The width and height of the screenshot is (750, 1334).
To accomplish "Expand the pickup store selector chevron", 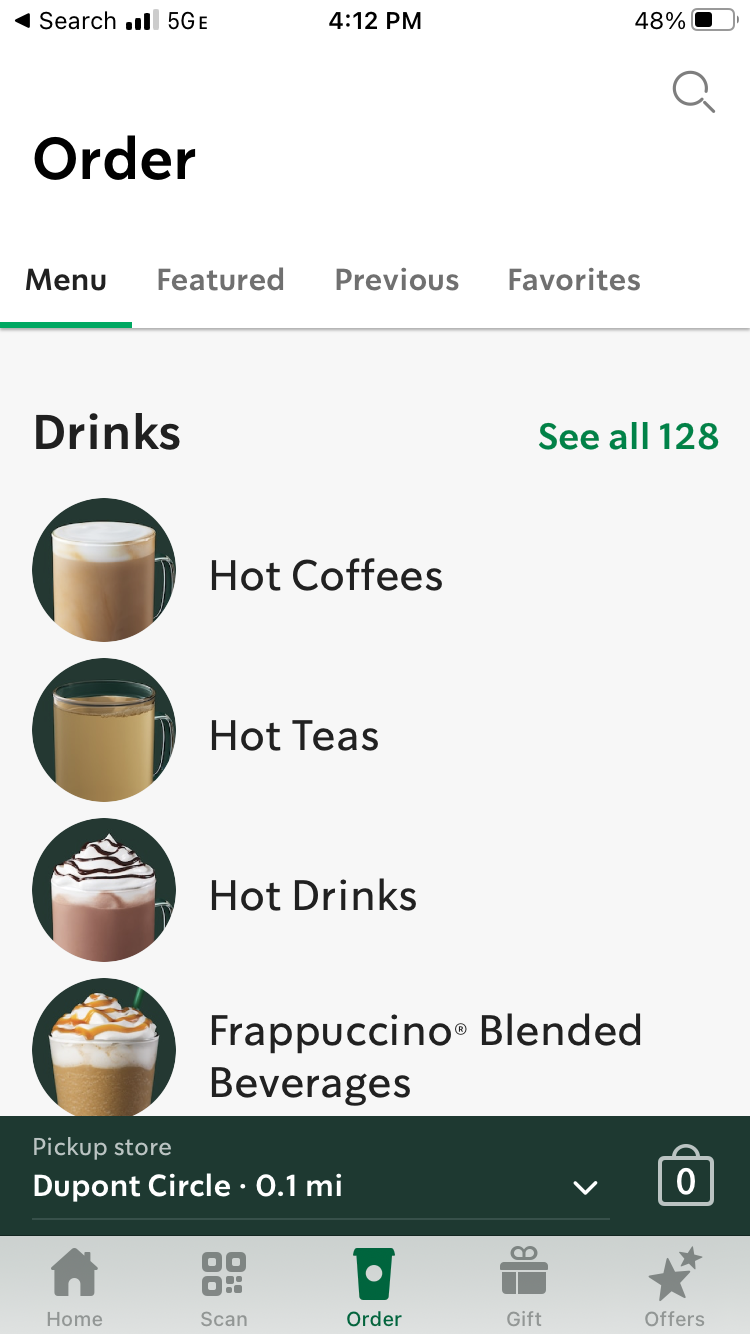I will click(x=586, y=1186).
